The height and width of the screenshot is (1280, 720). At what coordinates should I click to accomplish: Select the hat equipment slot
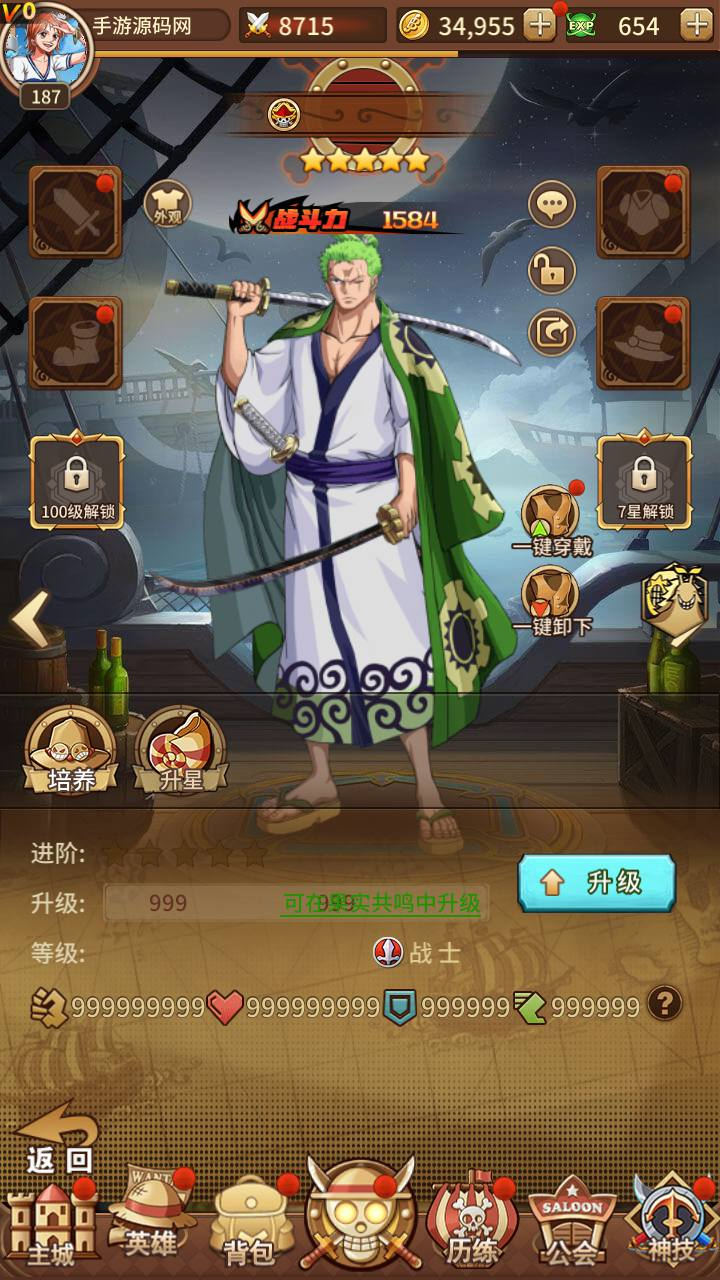pyautogui.click(x=643, y=343)
